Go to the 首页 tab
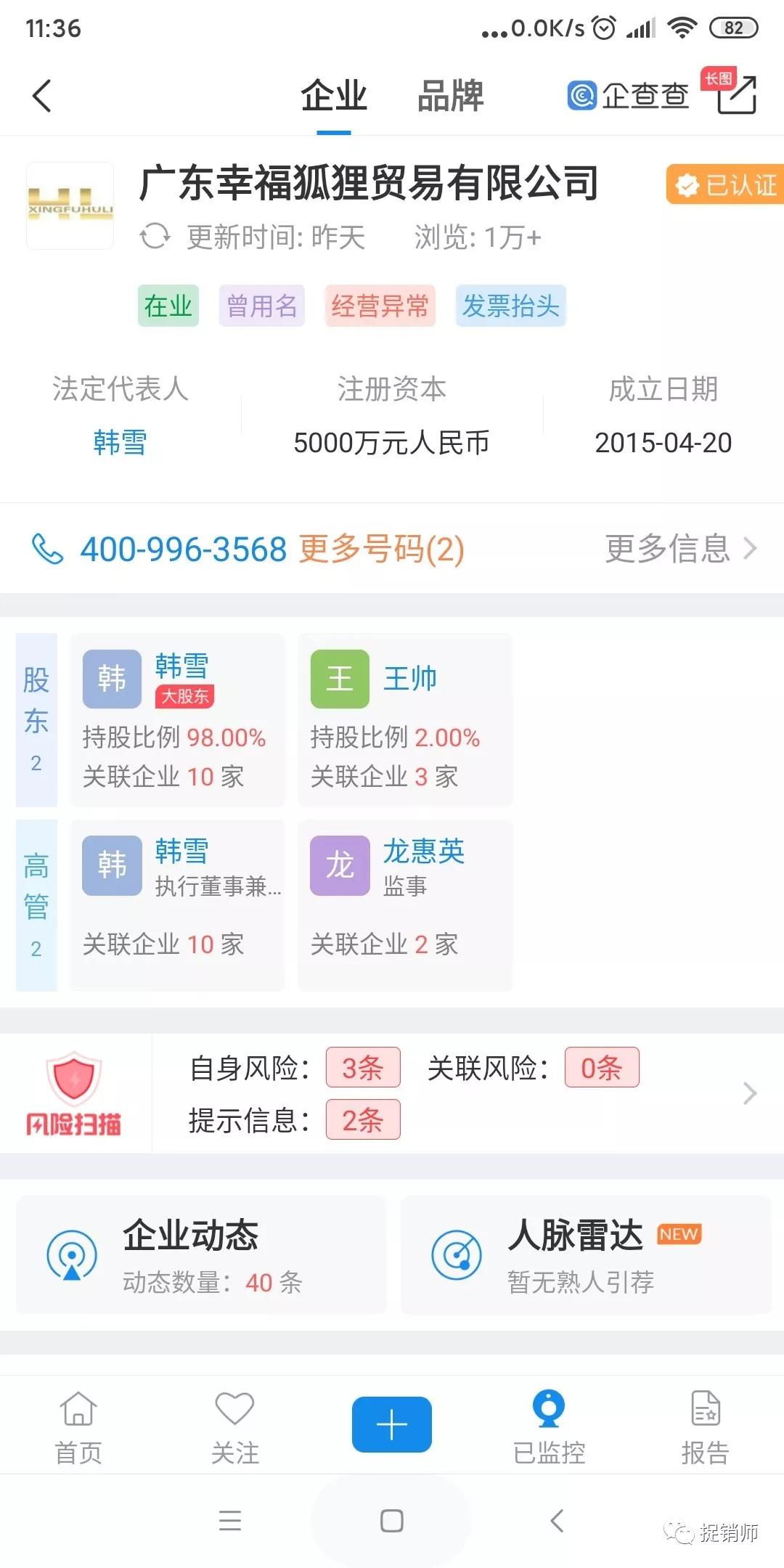The height and width of the screenshot is (1568, 784). tap(78, 1427)
